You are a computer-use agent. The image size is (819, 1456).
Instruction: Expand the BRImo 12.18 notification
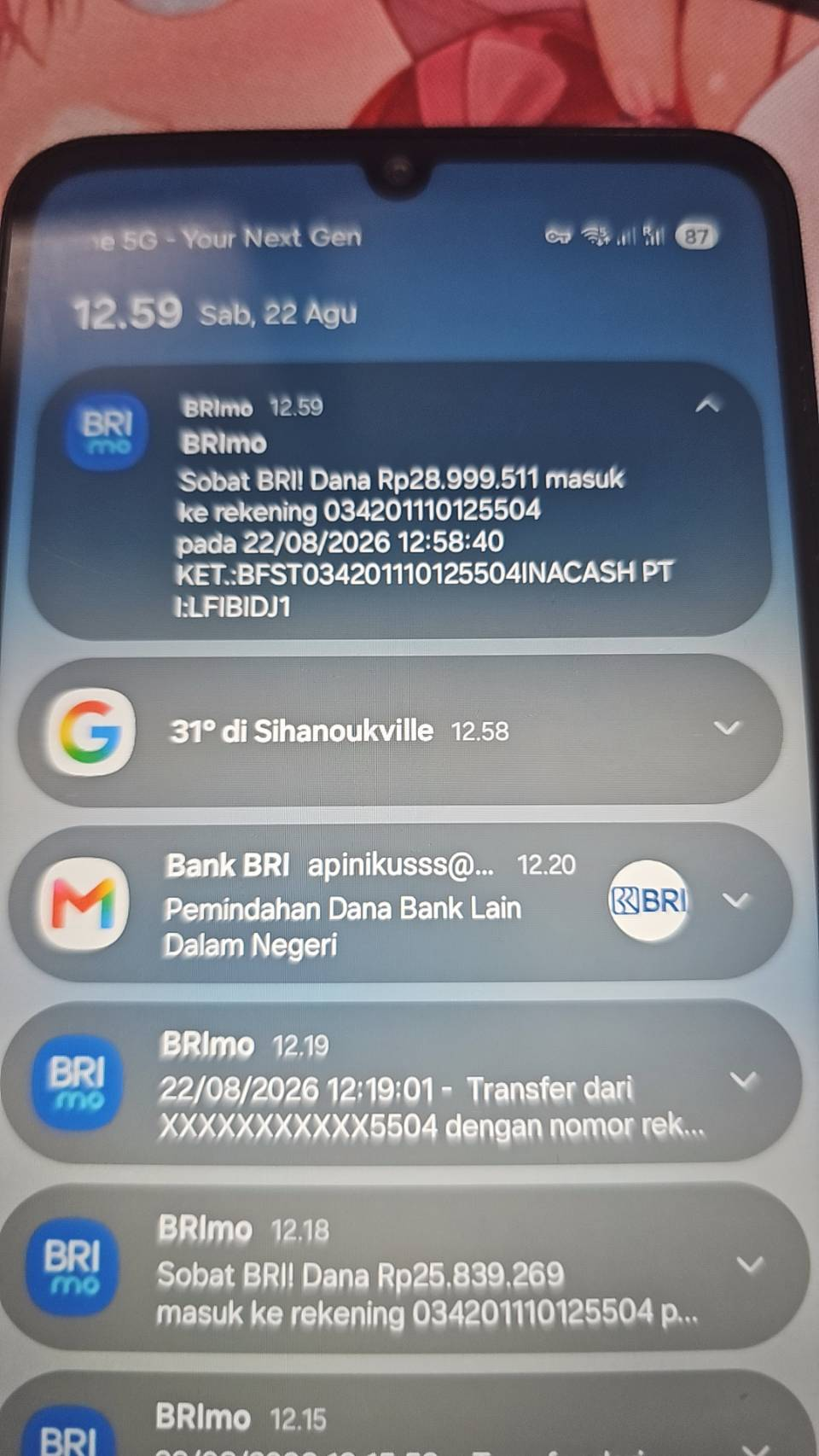click(749, 1264)
